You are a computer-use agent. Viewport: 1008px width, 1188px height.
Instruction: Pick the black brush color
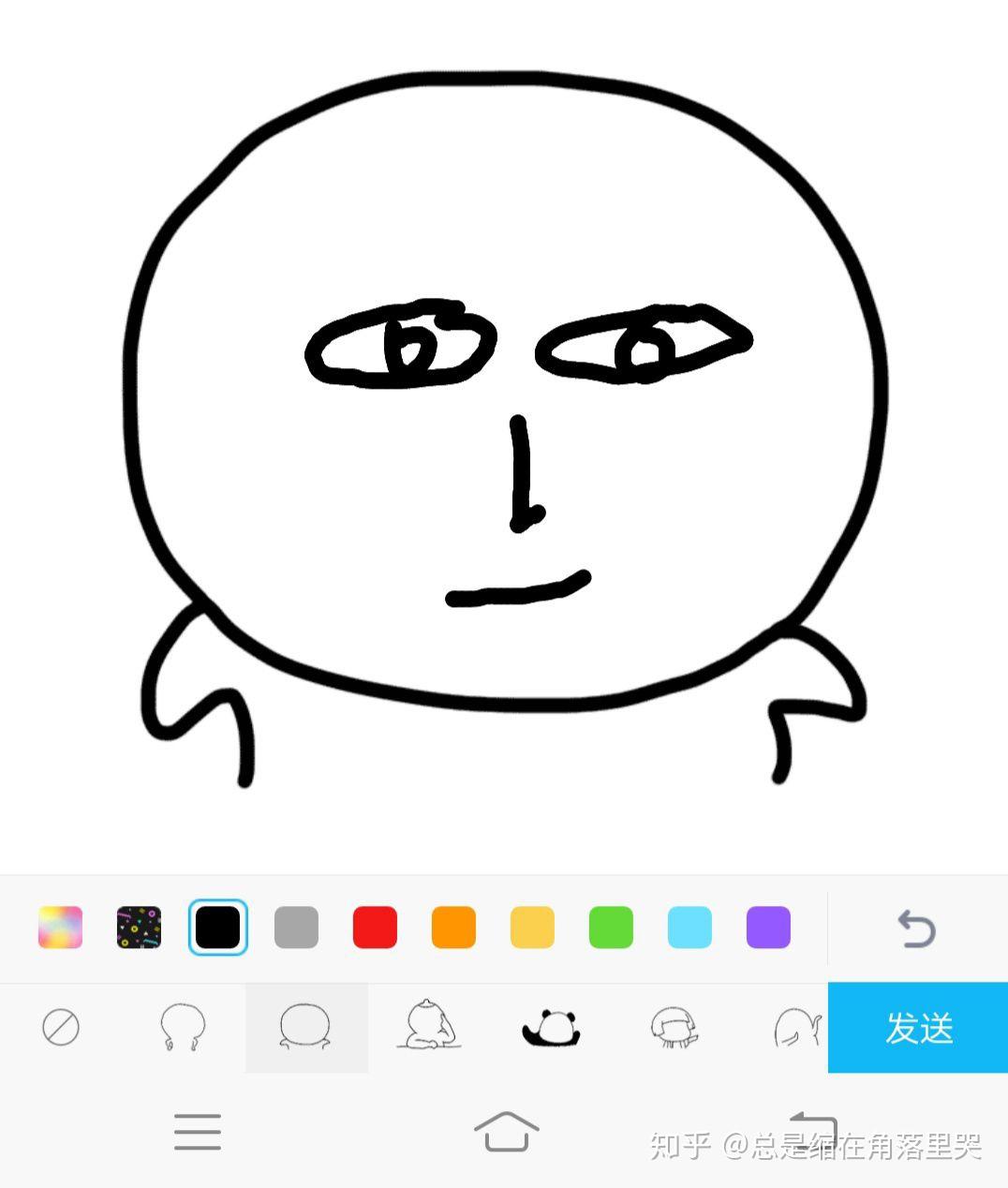point(217,928)
